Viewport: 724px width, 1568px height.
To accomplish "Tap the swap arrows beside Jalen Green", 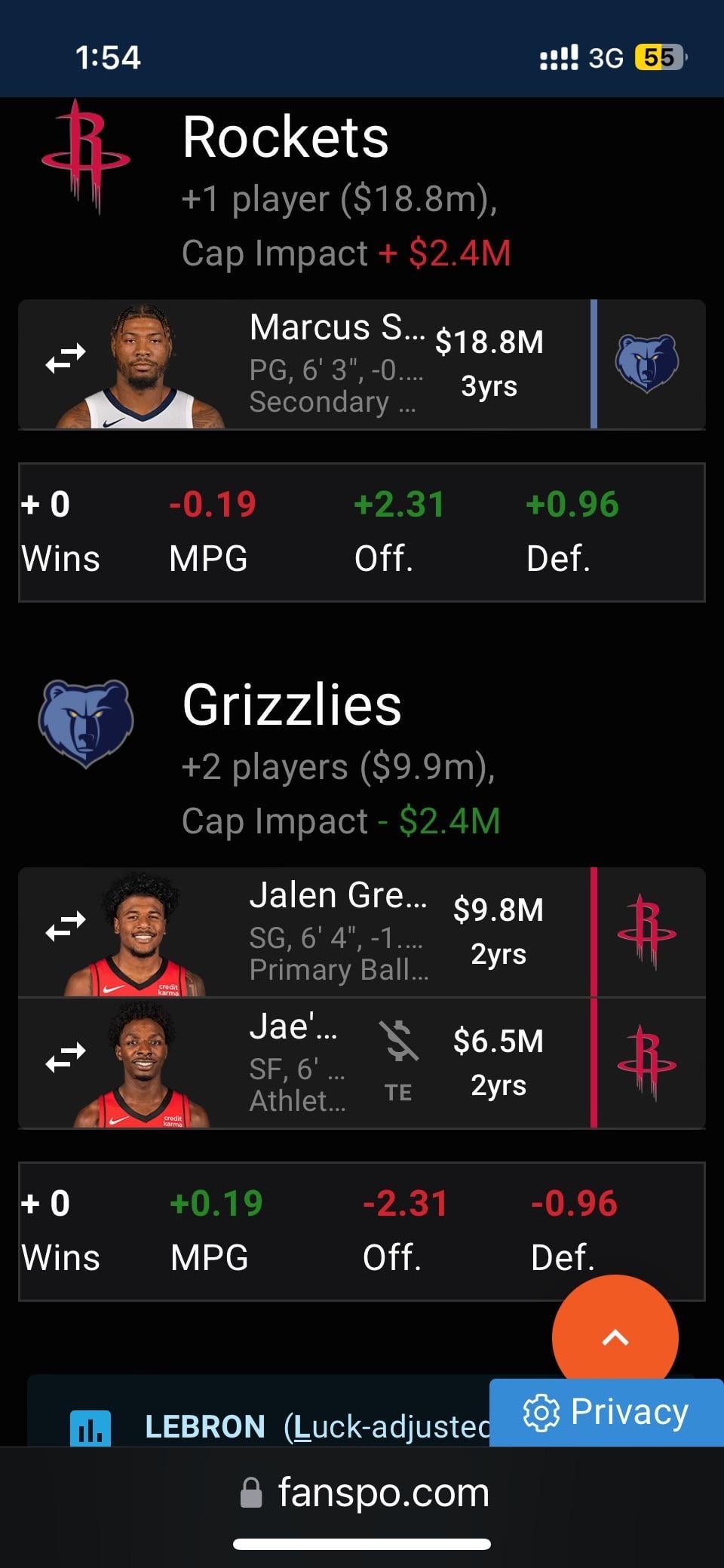I will tap(66, 926).
